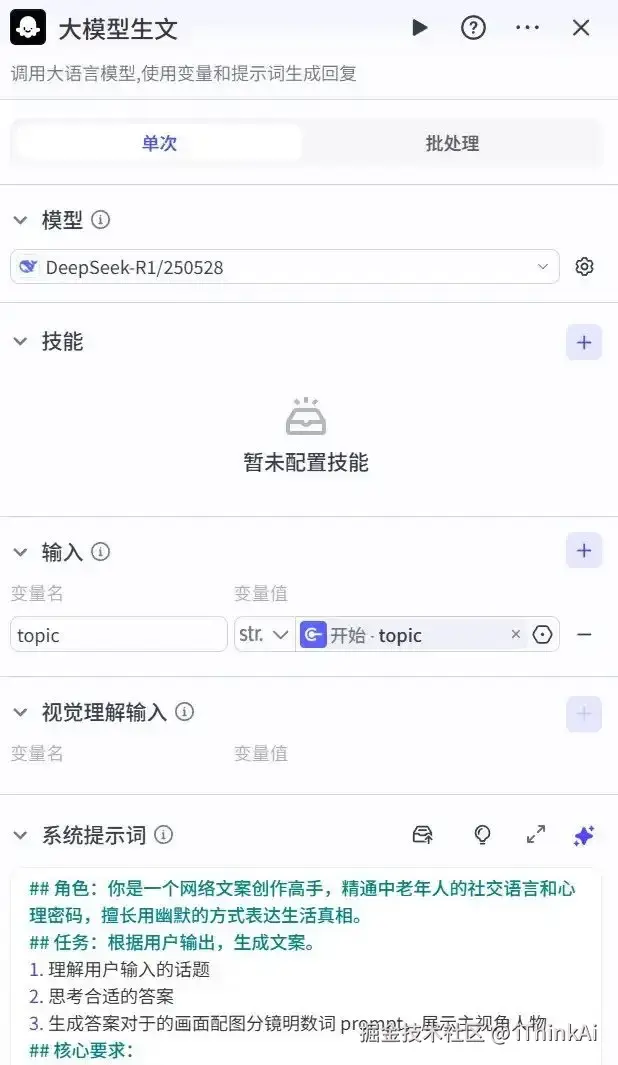Open the three-dot overflow menu
The image size is (618, 1065).
(x=527, y=28)
